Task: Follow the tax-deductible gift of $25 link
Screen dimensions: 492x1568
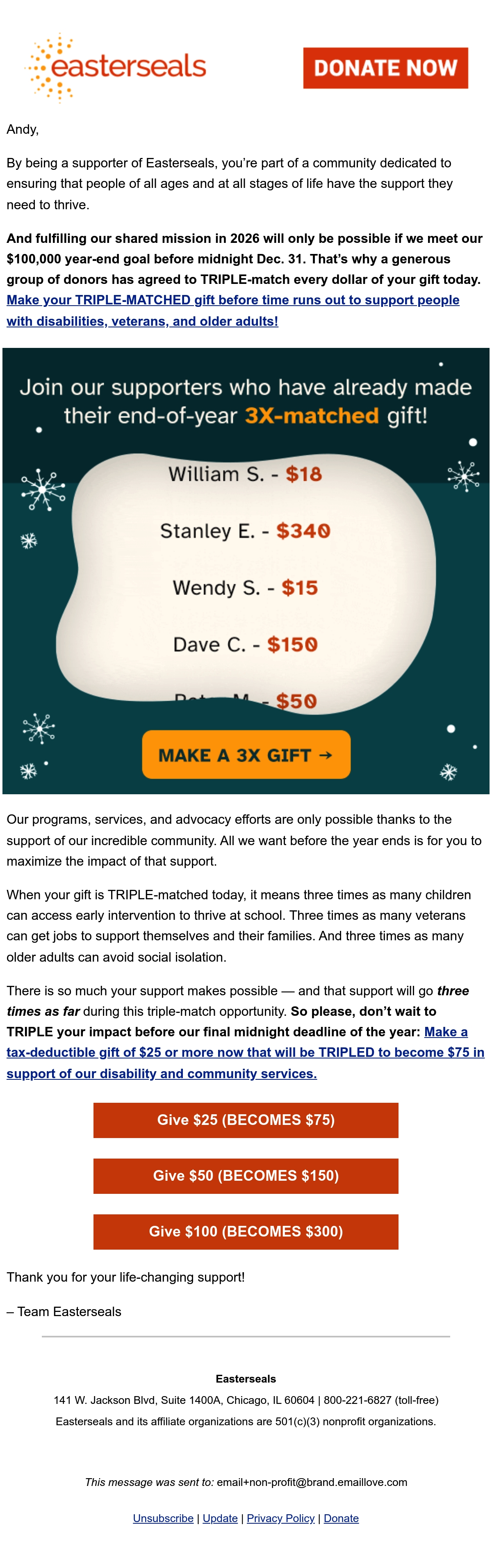Action: (245, 1052)
